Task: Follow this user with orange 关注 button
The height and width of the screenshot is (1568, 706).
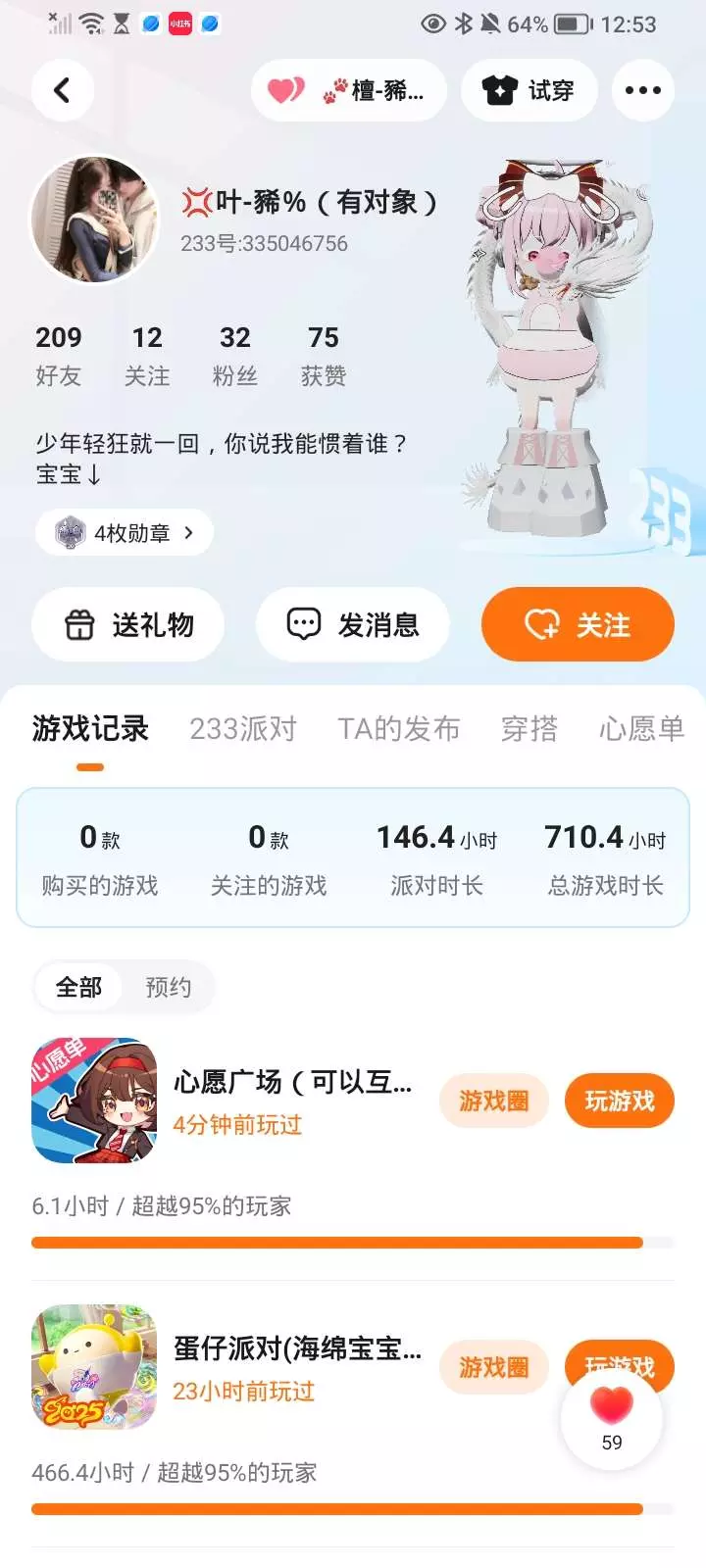Action: 578,624
